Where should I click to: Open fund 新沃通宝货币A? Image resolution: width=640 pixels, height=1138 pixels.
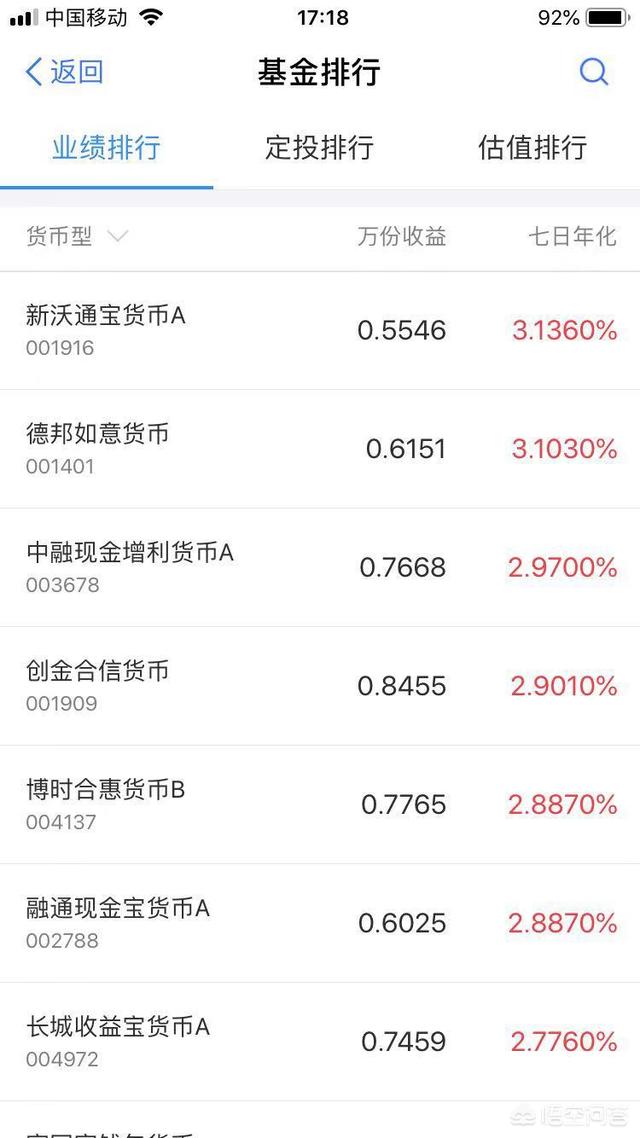pos(320,331)
